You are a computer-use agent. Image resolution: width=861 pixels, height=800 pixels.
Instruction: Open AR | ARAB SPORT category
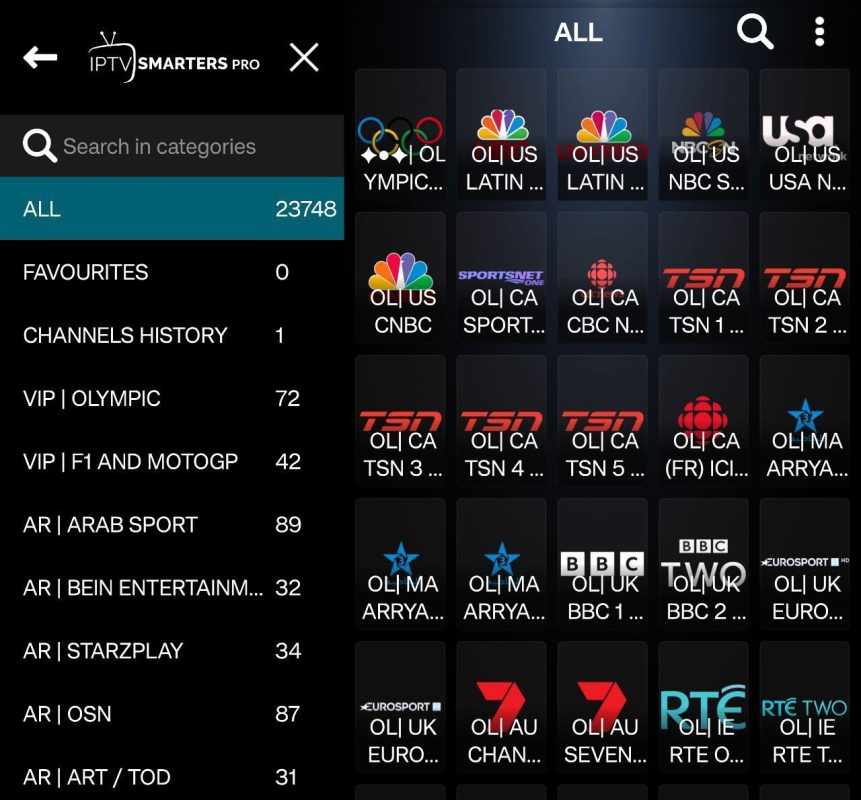(172, 524)
